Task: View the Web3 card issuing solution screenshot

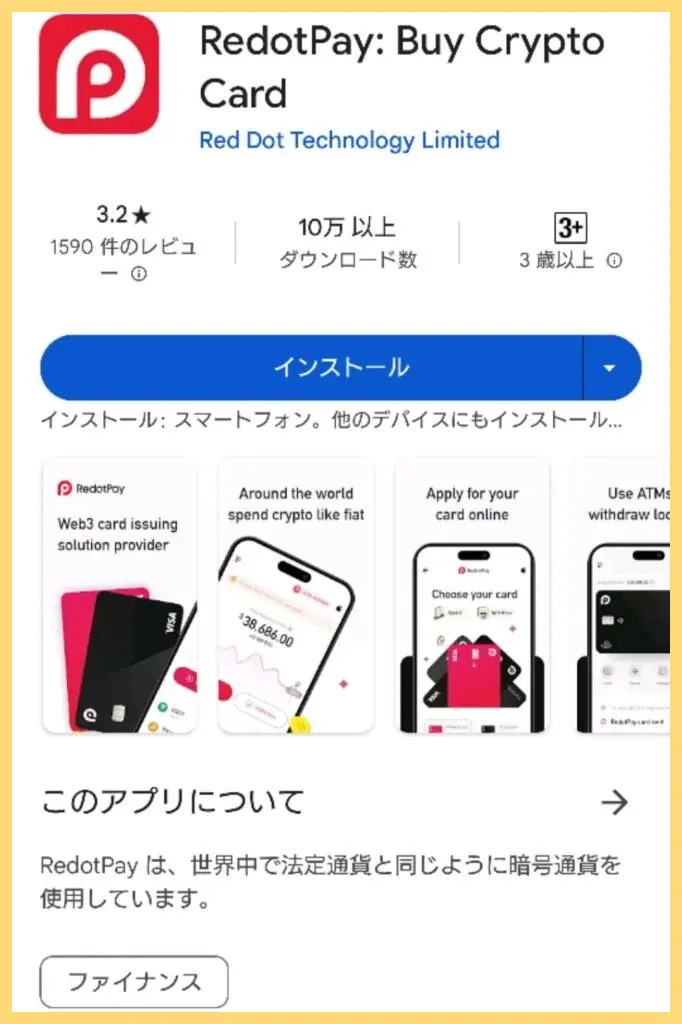Action: pos(120,595)
